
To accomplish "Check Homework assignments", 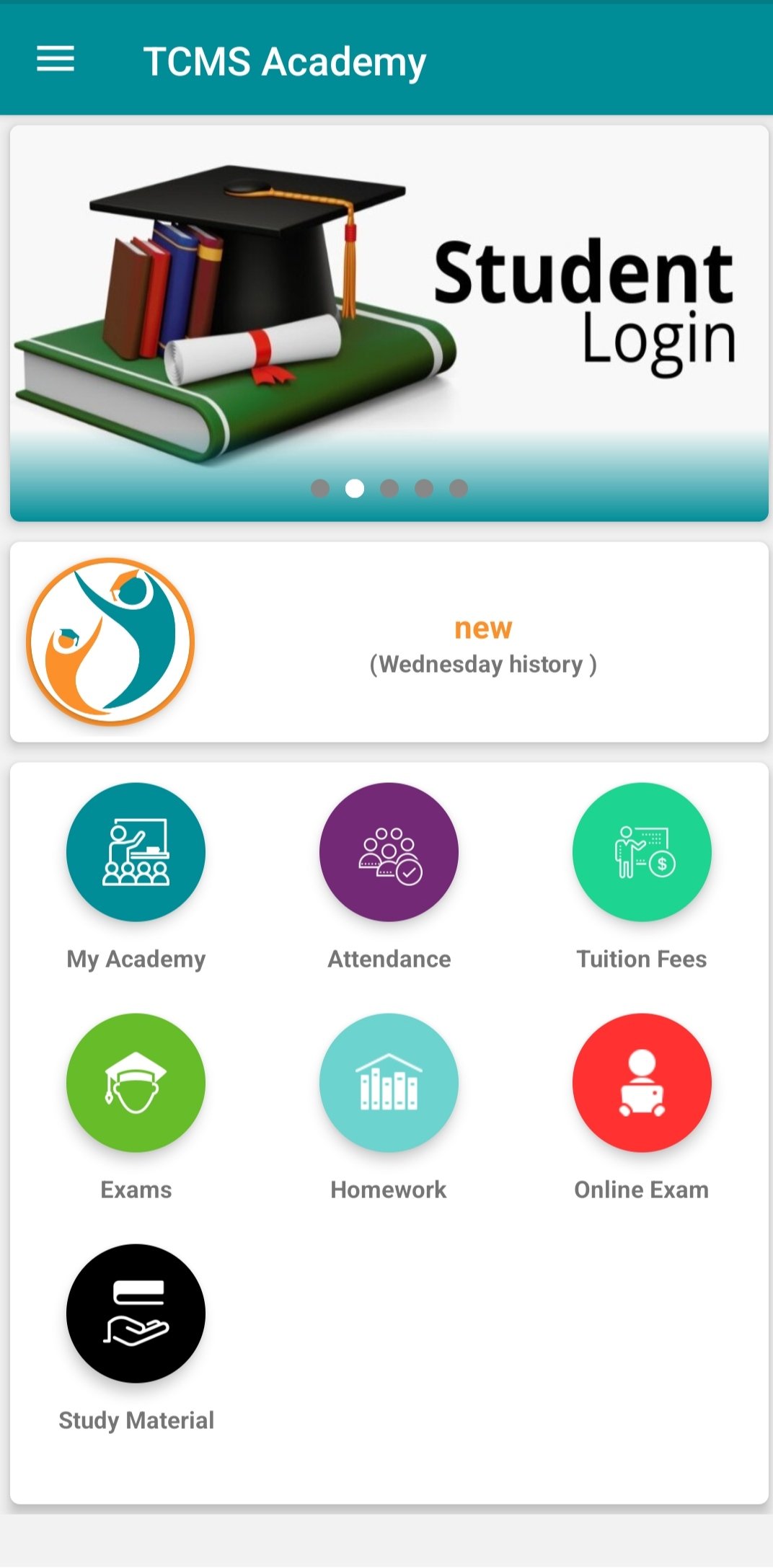I will pyautogui.click(x=389, y=1083).
